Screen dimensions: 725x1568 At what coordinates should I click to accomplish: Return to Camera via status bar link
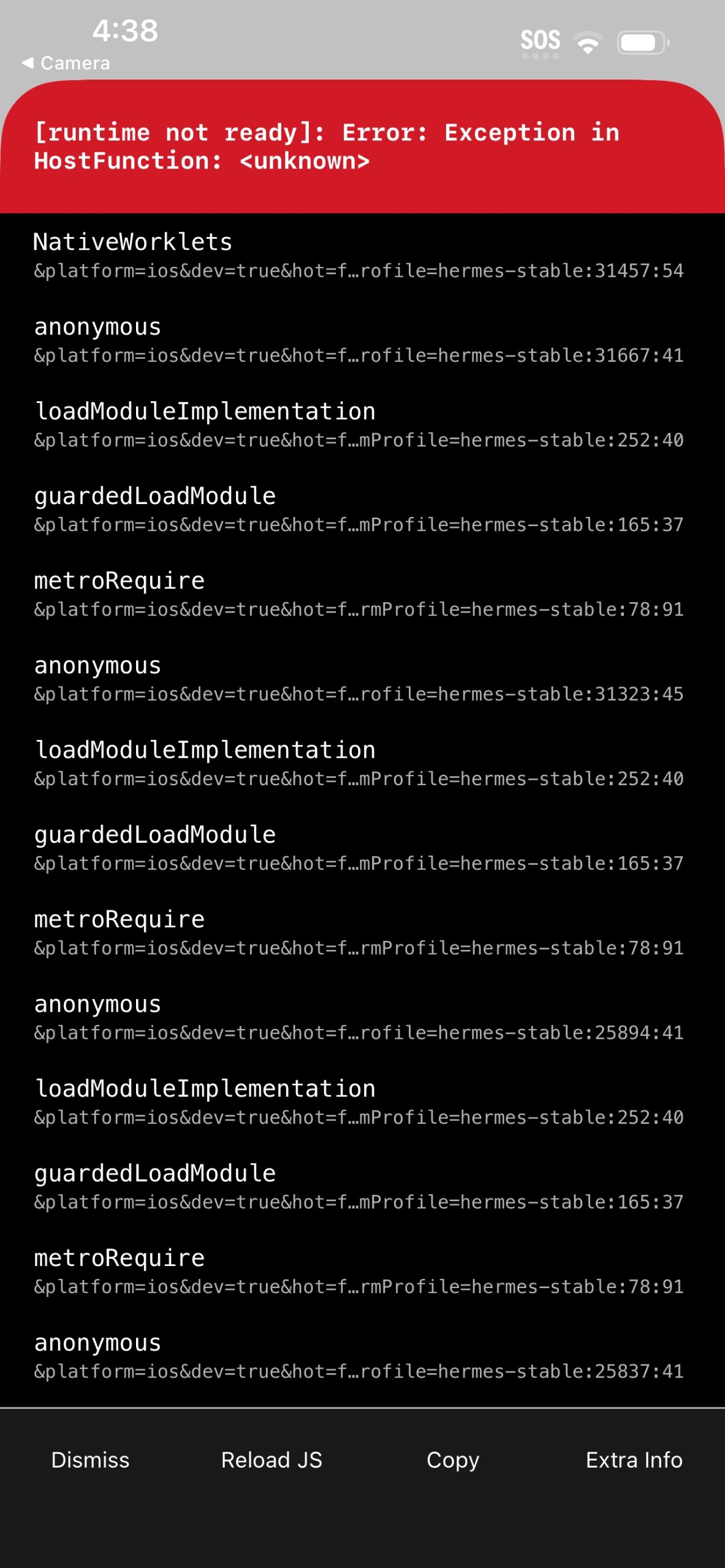pos(66,63)
